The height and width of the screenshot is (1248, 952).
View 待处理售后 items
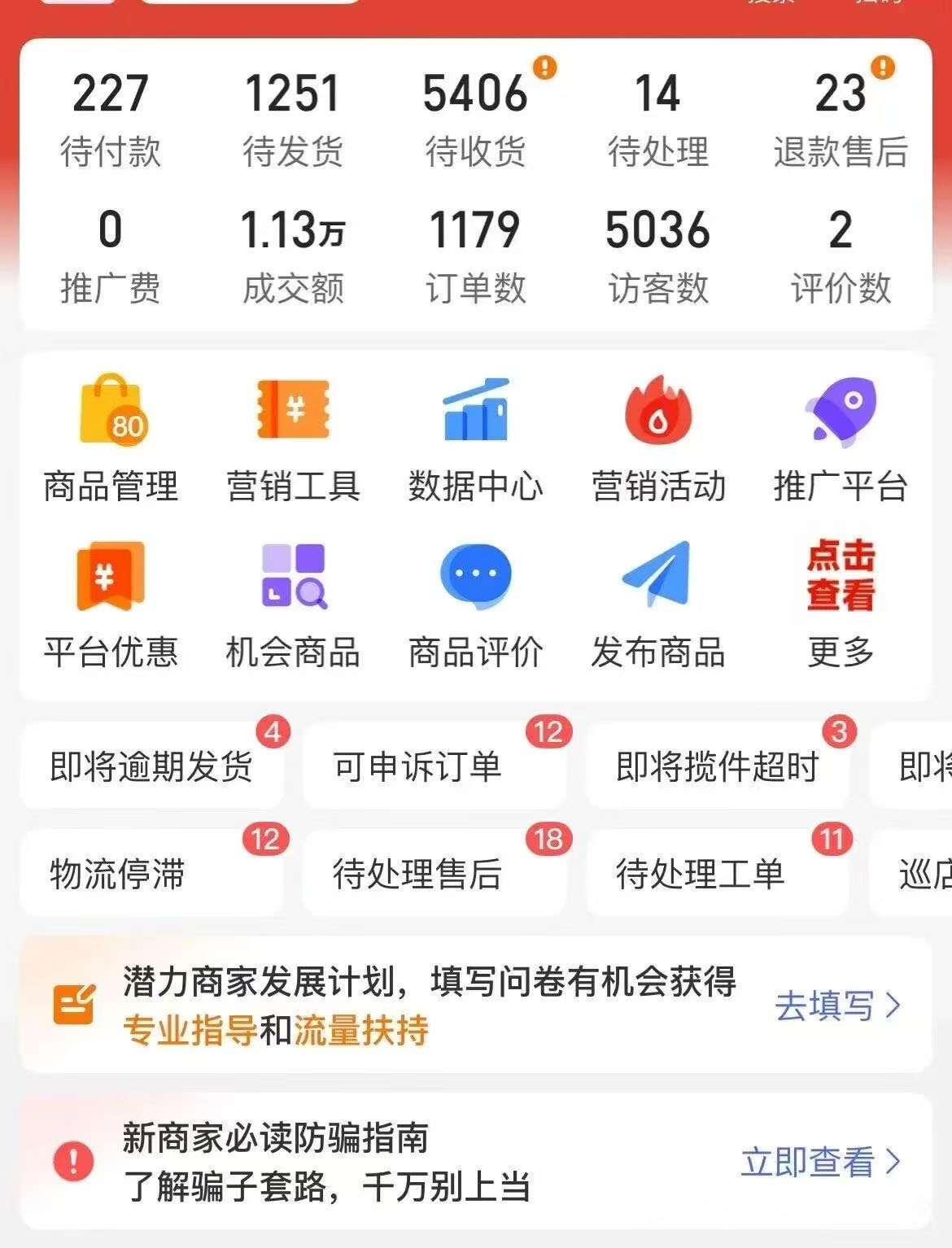(435, 873)
